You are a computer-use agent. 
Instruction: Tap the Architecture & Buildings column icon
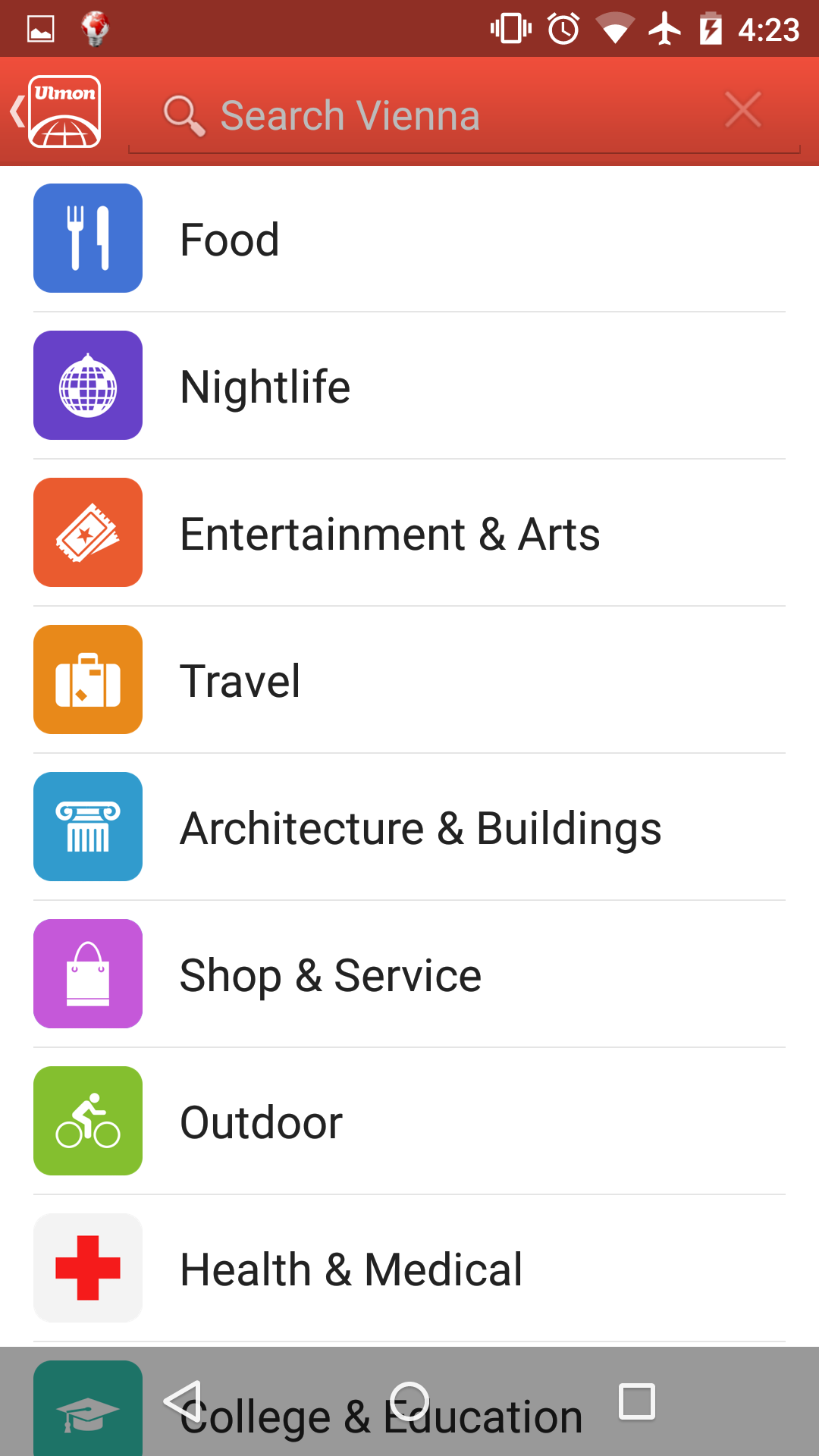click(87, 826)
